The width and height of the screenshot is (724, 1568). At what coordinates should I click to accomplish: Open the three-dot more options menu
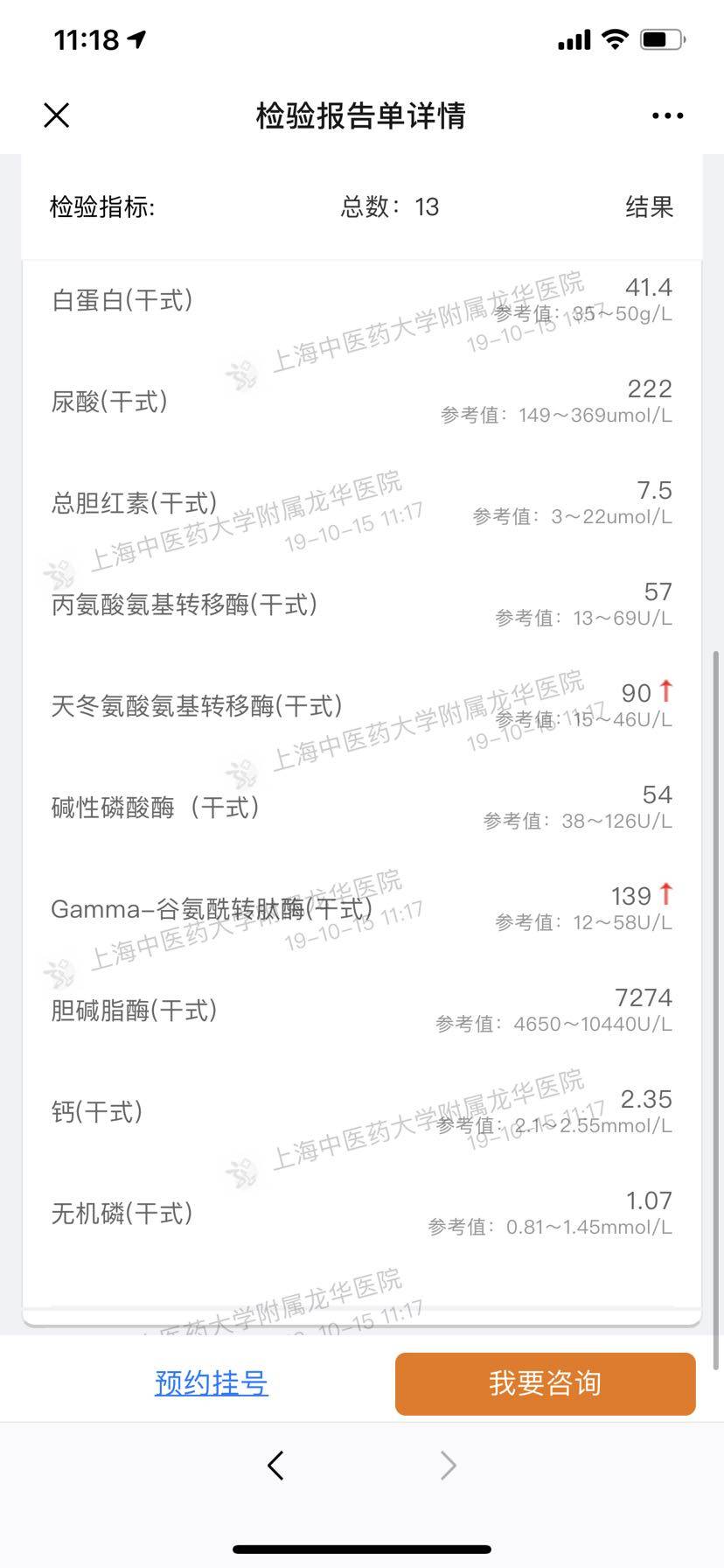point(667,115)
